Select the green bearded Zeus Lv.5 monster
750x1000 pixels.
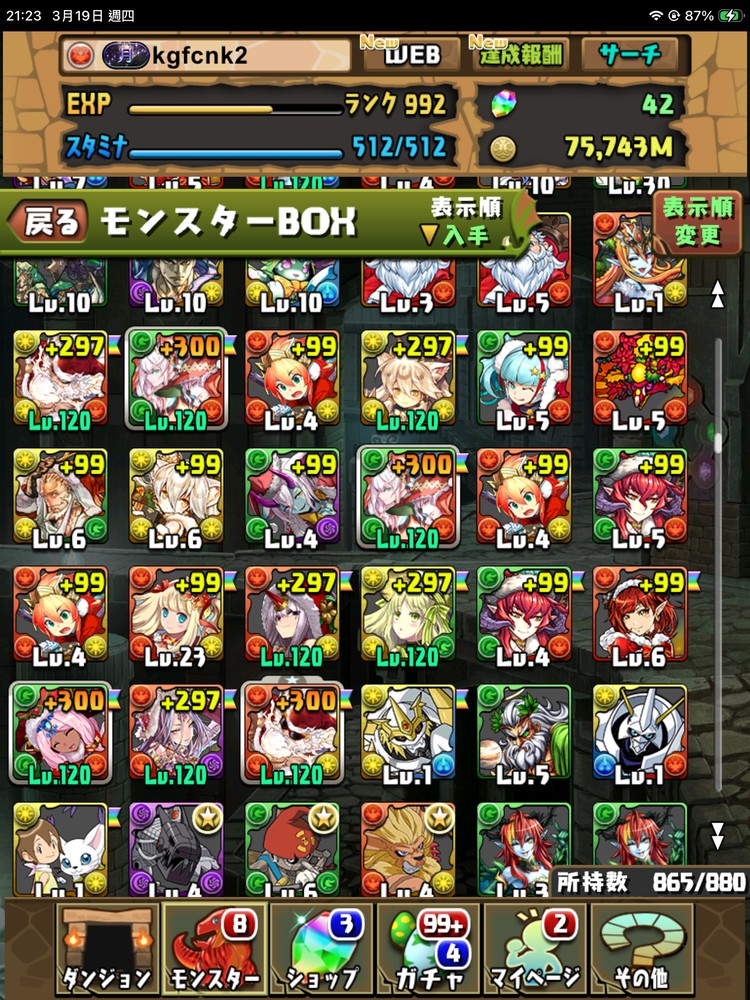(524, 733)
